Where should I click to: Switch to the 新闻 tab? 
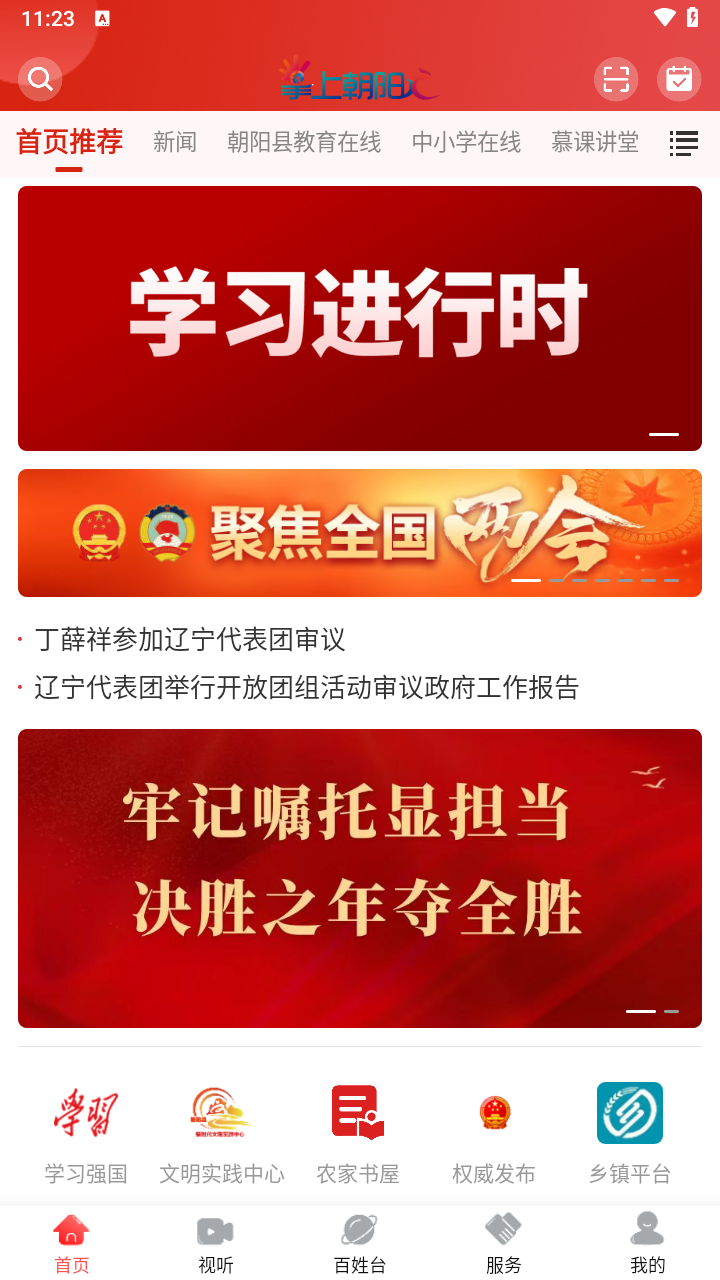pos(175,143)
